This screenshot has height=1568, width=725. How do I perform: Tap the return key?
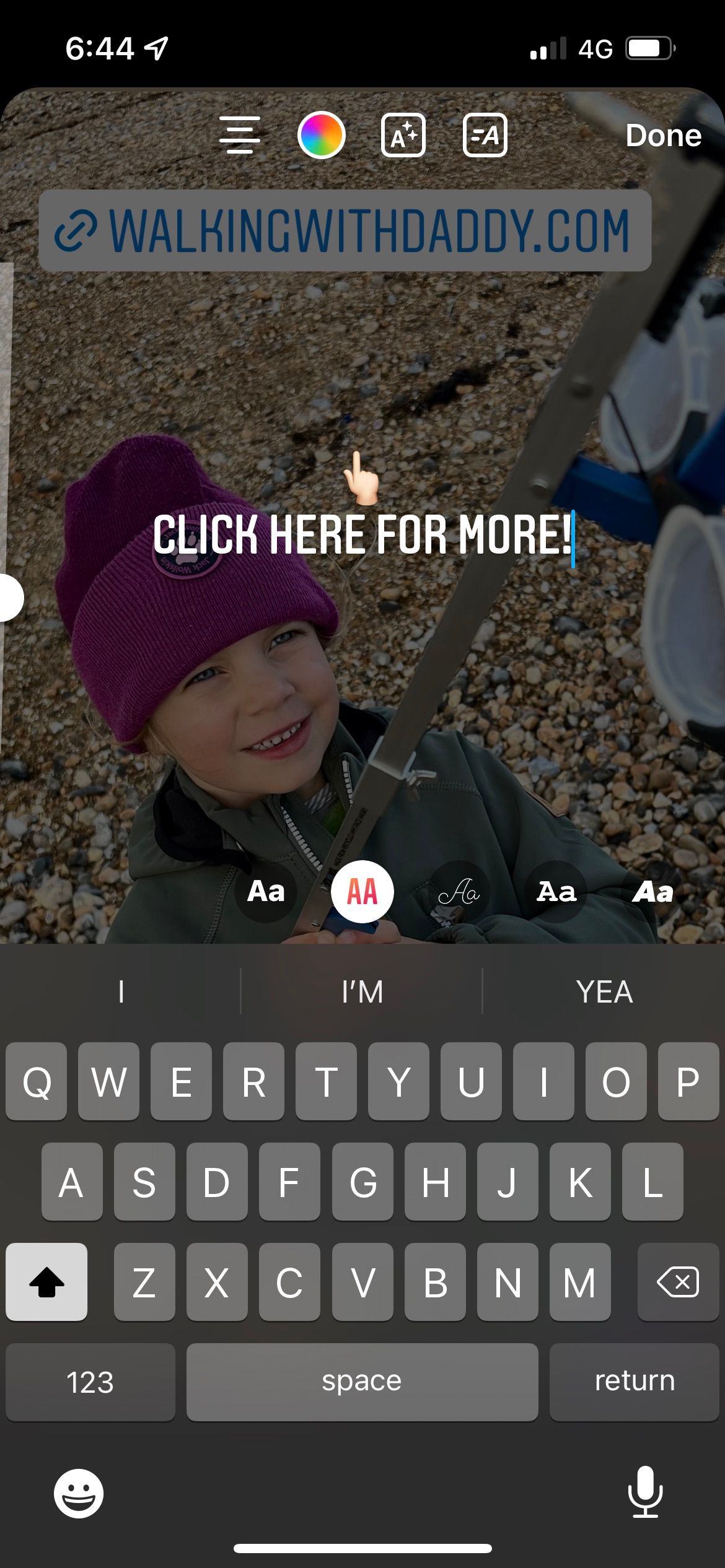click(x=634, y=1382)
